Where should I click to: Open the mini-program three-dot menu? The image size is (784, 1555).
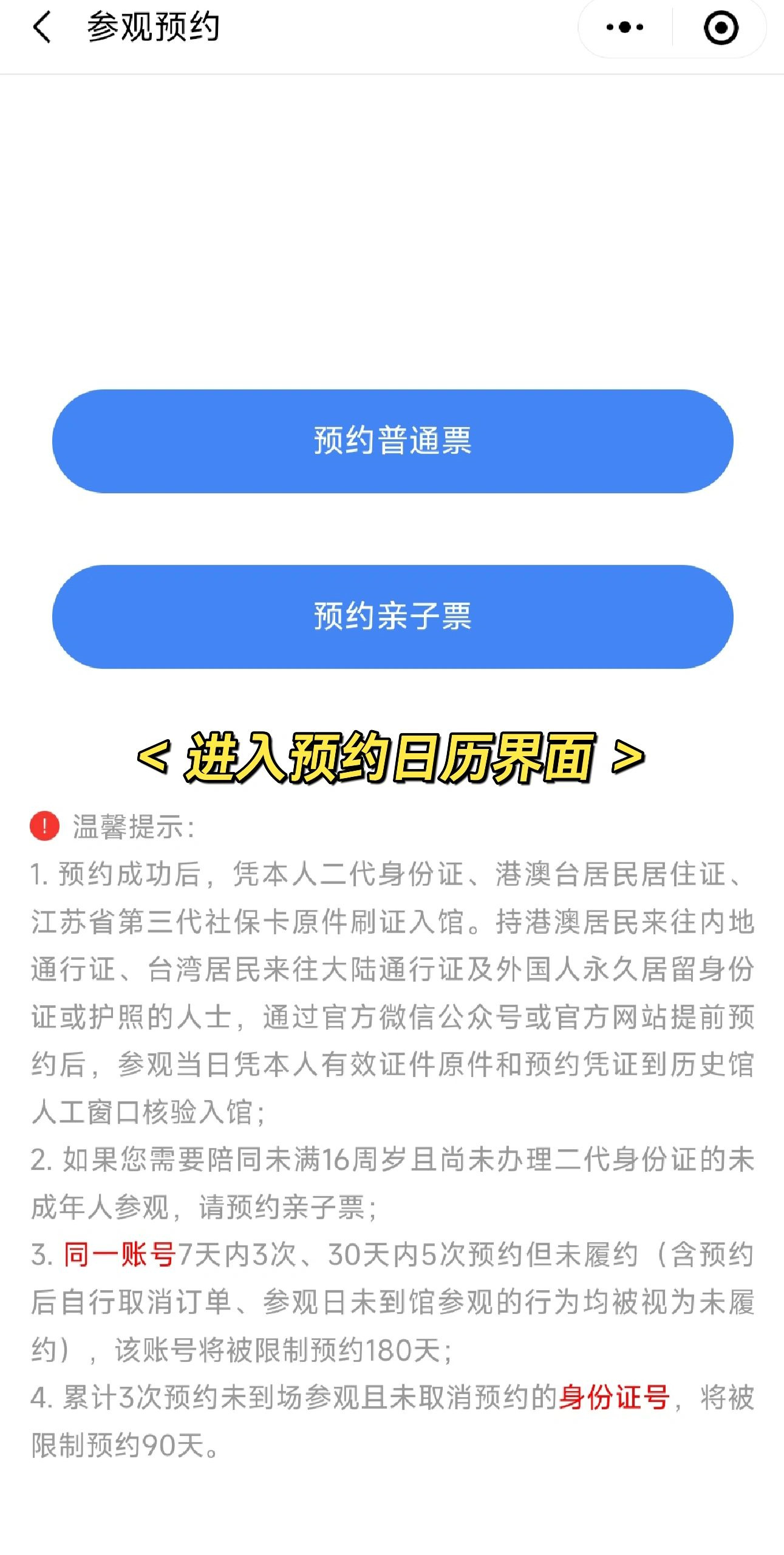(625, 27)
